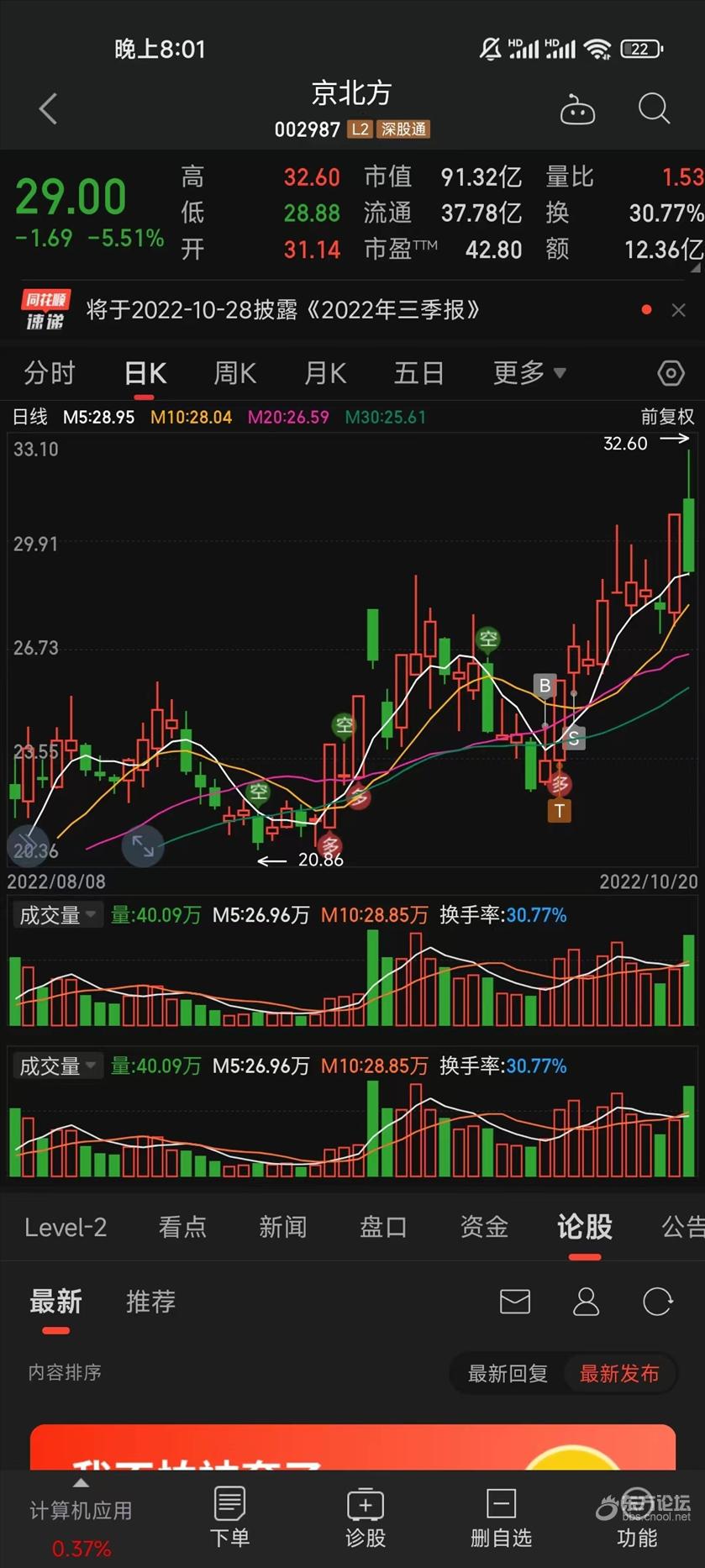Sort posts by 最新回复
This screenshot has width=705, height=1568.
coord(508,1374)
